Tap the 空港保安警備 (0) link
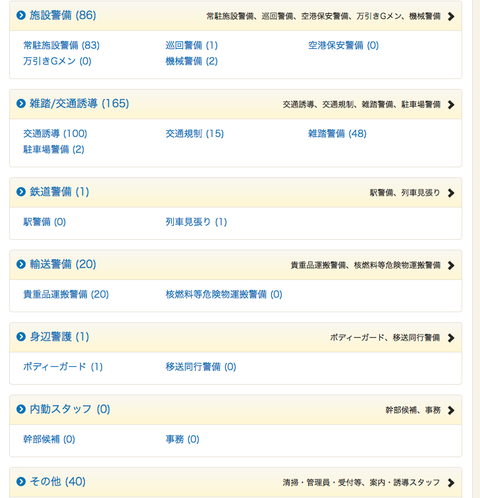Screen dimensions: 480x498 click(343, 45)
